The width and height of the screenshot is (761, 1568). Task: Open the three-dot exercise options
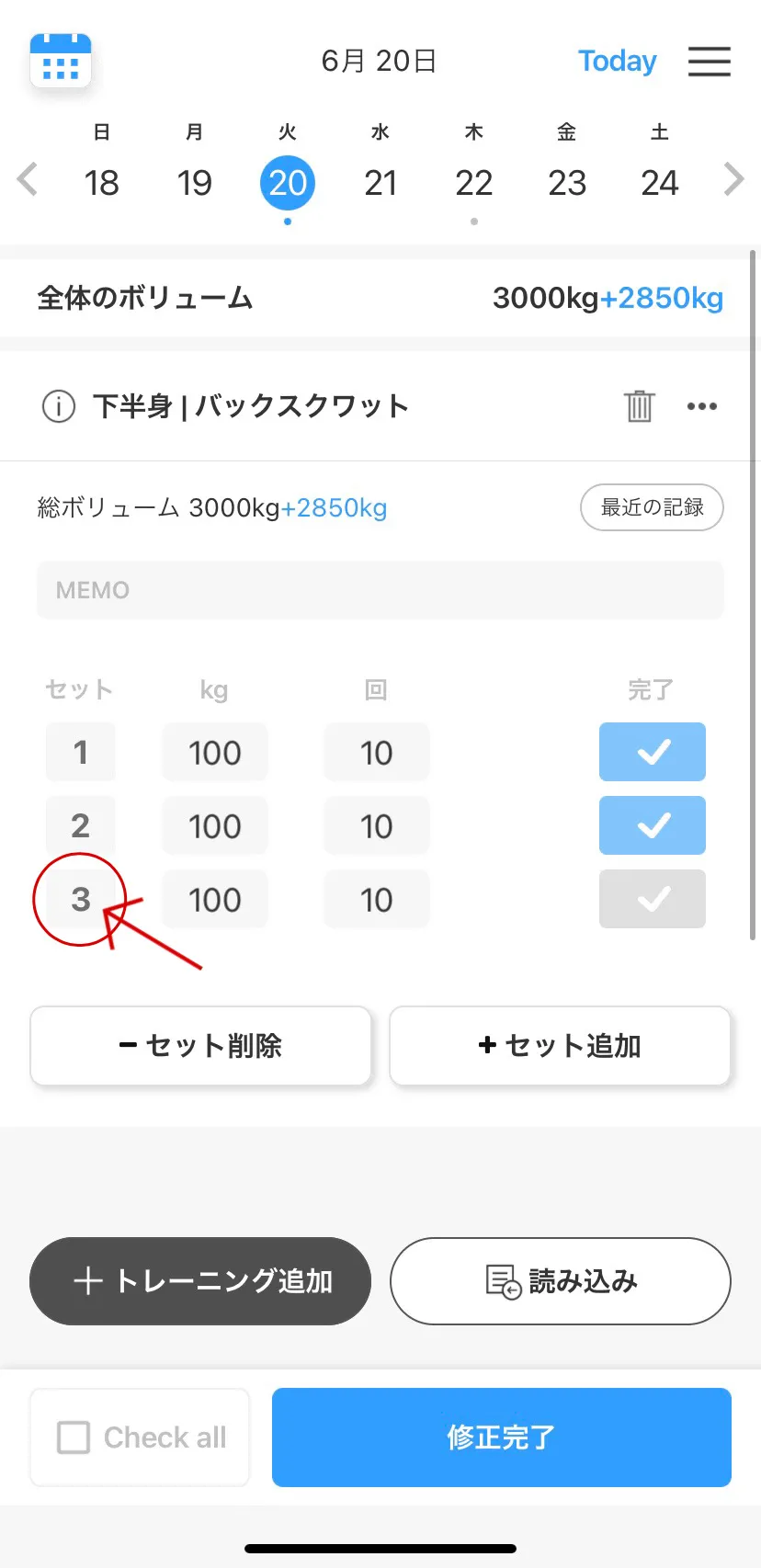(702, 405)
